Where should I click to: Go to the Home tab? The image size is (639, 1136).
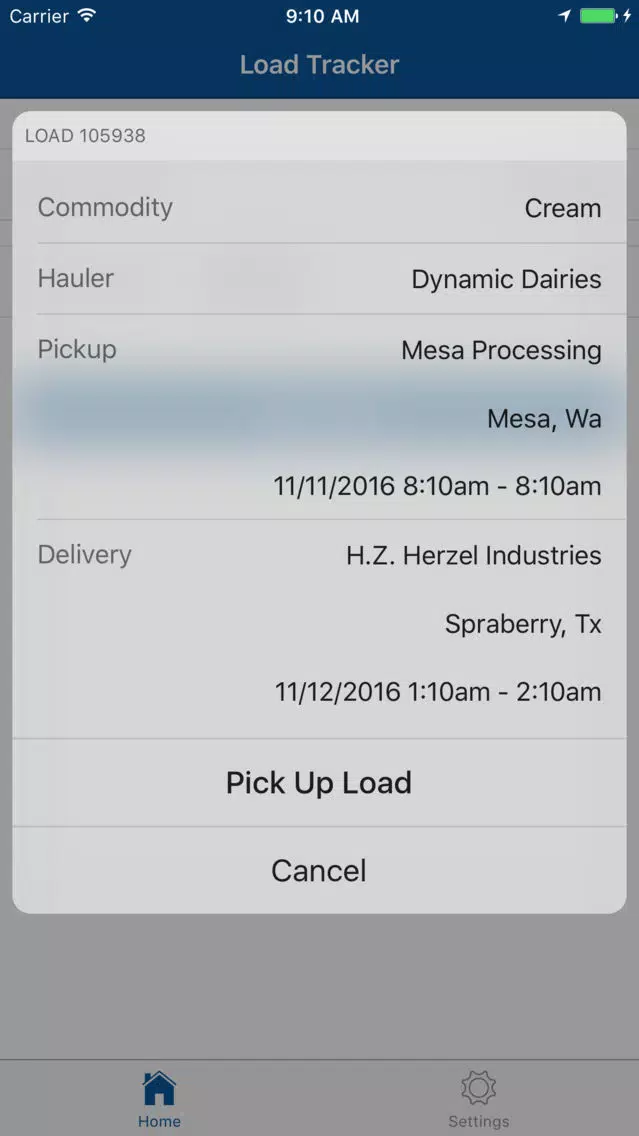[x=159, y=1098]
